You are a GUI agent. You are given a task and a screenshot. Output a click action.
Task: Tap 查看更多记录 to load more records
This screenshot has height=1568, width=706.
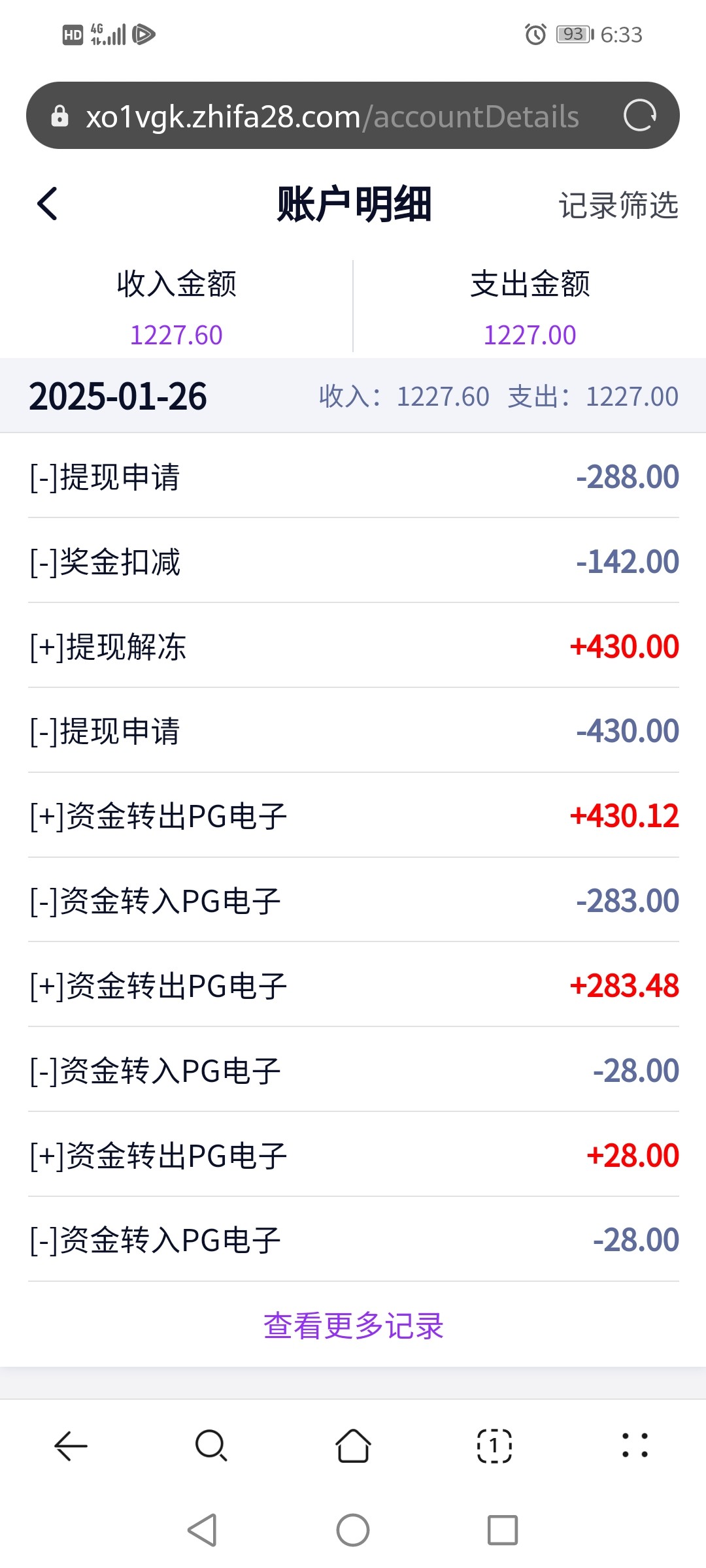353,1326
